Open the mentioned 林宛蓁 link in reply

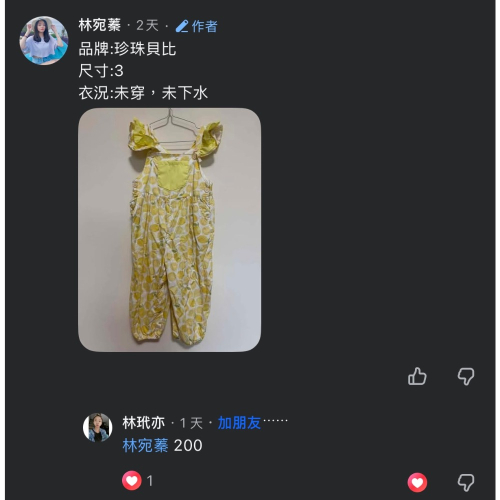click(x=145, y=445)
